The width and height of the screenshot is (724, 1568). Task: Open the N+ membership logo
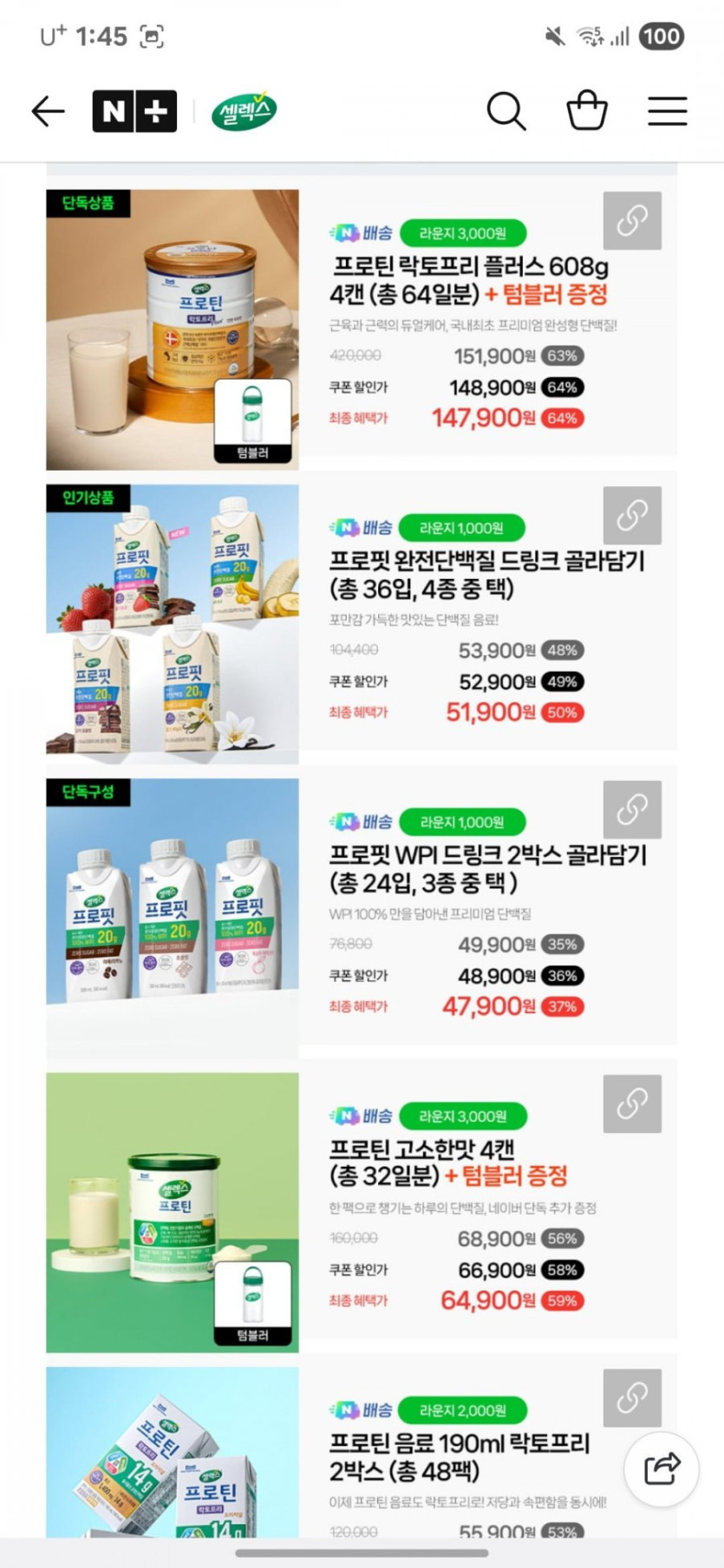pyautogui.click(x=134, y=111)
